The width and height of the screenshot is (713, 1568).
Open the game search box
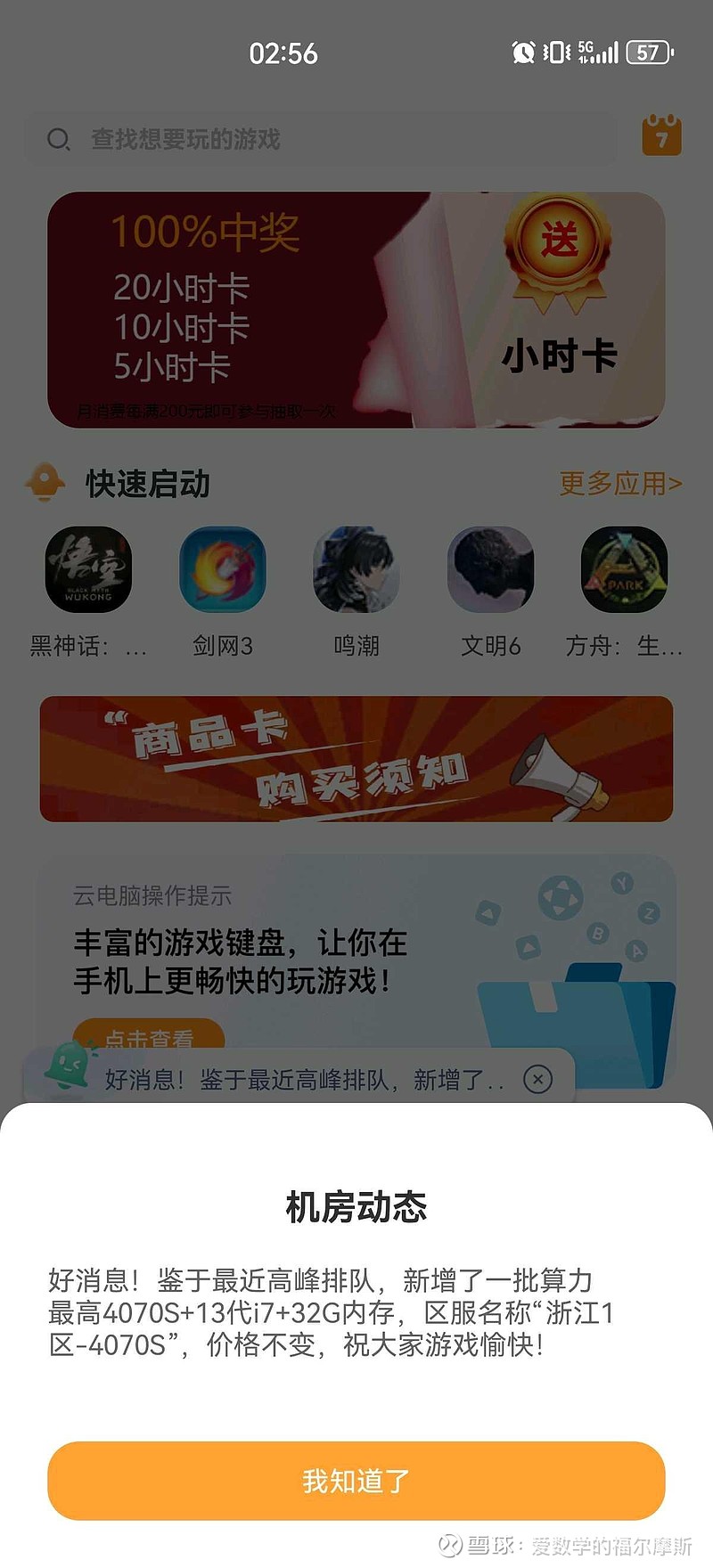(321, 139)
